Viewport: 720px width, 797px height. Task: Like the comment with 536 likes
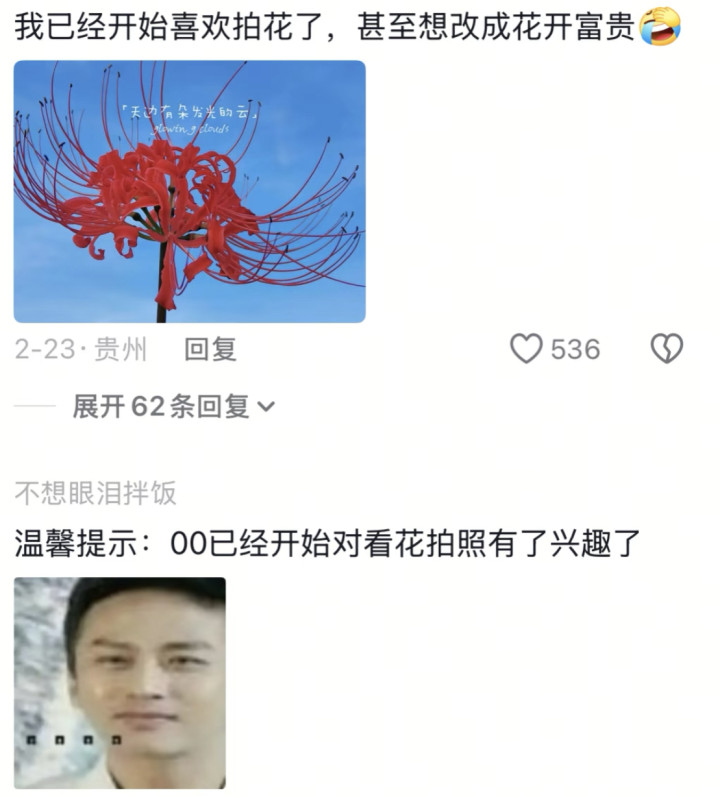click(526, 349)
